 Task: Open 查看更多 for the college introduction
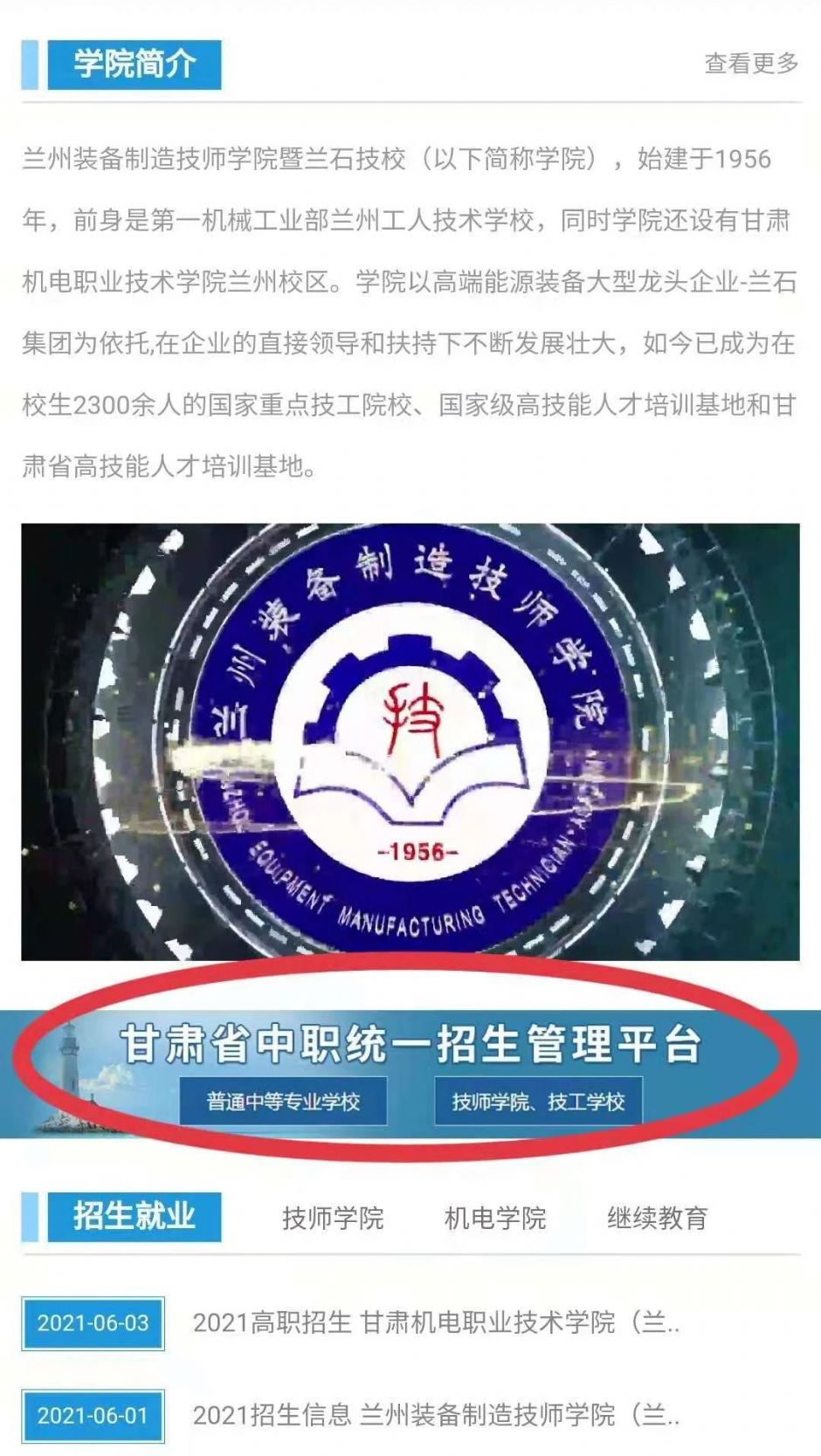[x=751, y=64]
